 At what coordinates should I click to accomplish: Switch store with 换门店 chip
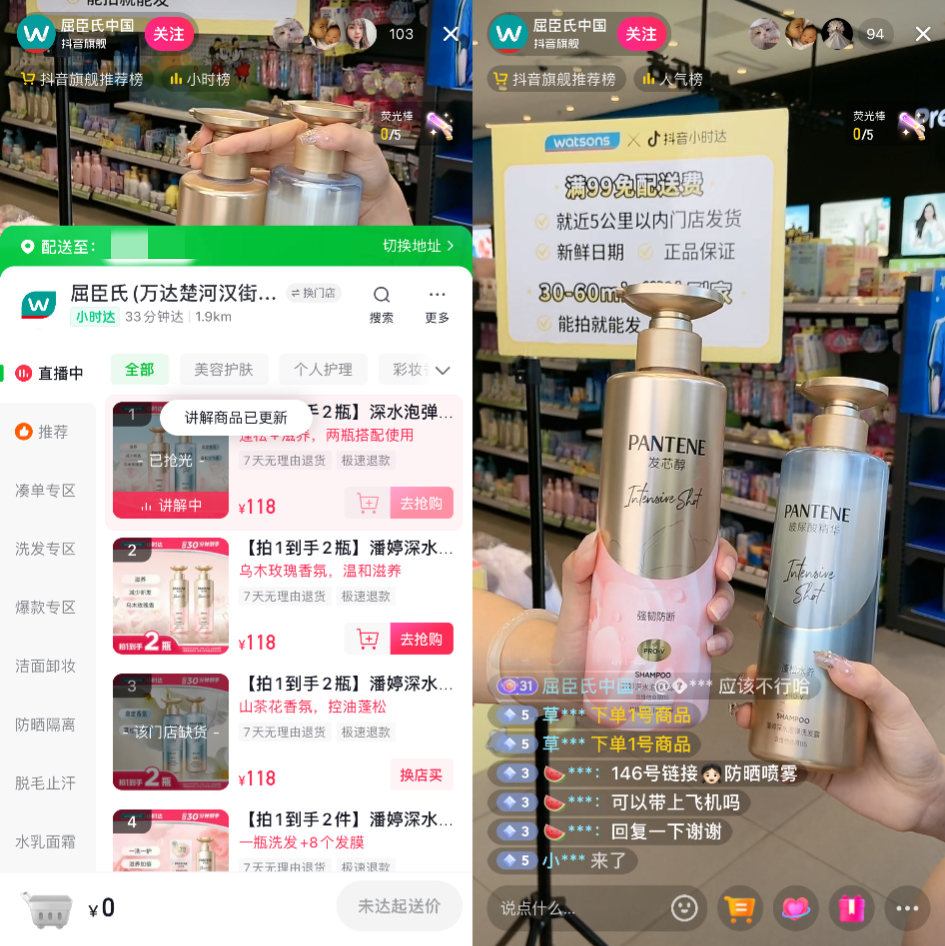(314, 293)
